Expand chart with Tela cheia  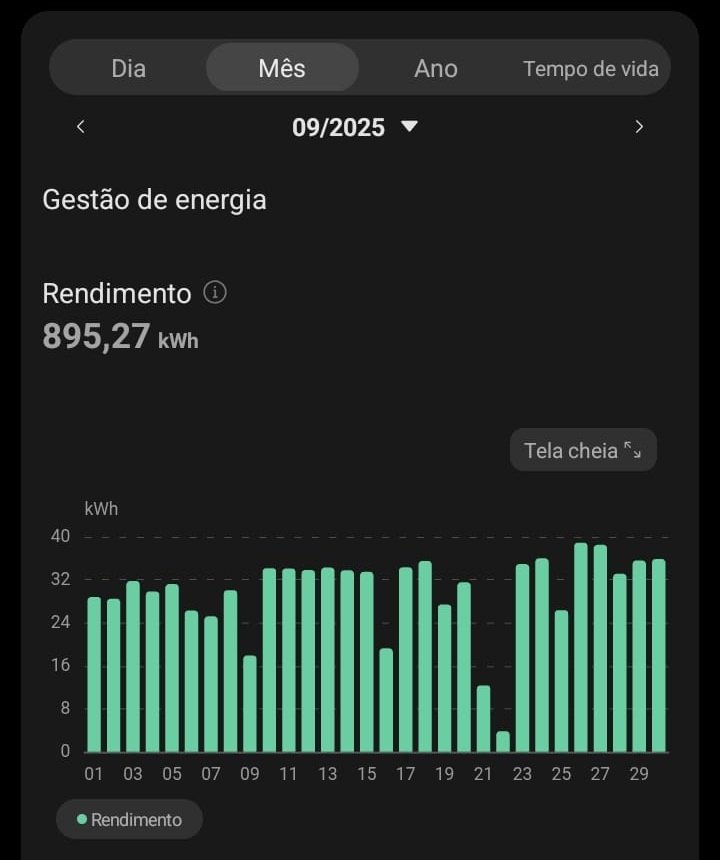[x=583, y=450]
